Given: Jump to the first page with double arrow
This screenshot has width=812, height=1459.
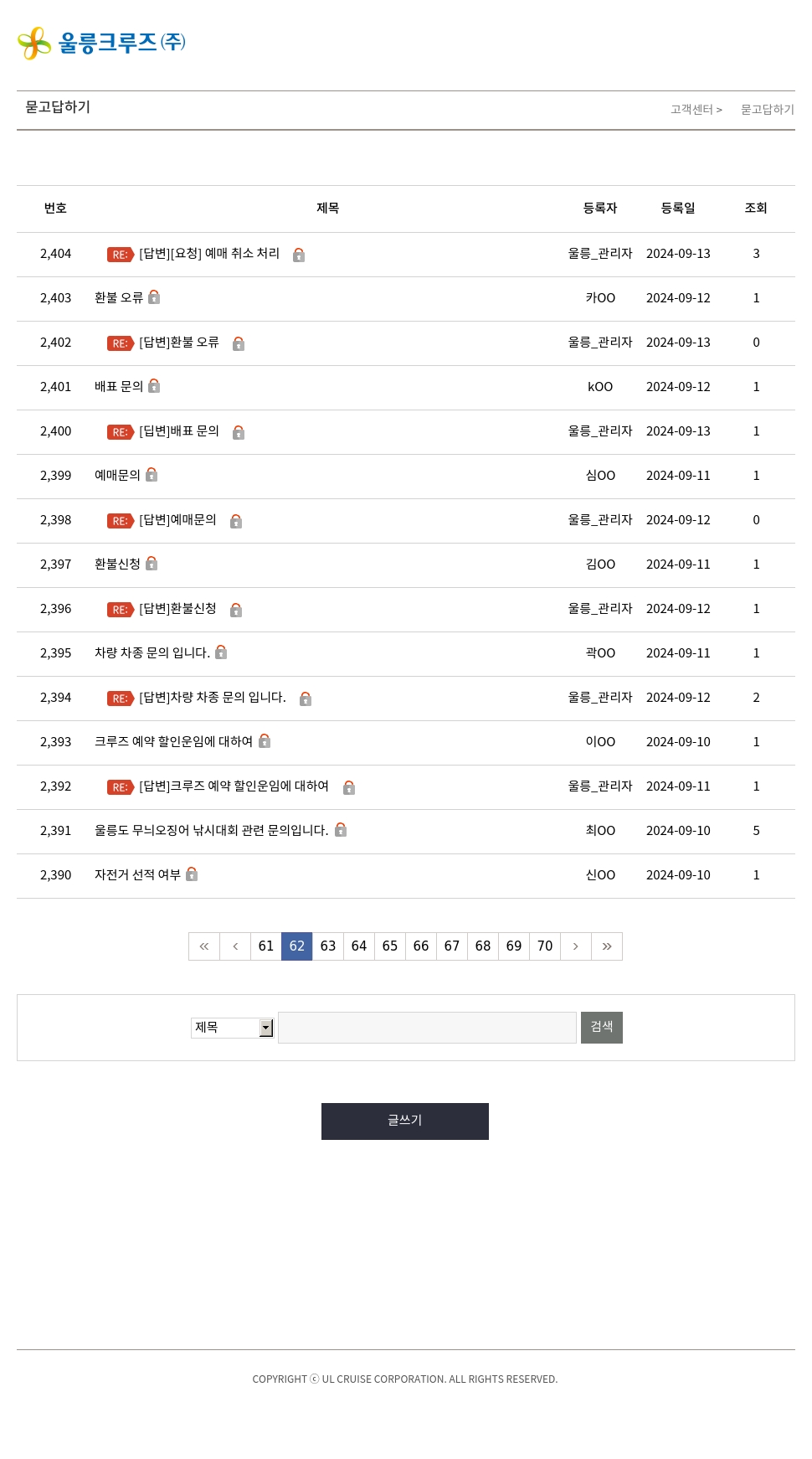Looking at the screenshot, I should pyautogui.click(x=204, y=946).
